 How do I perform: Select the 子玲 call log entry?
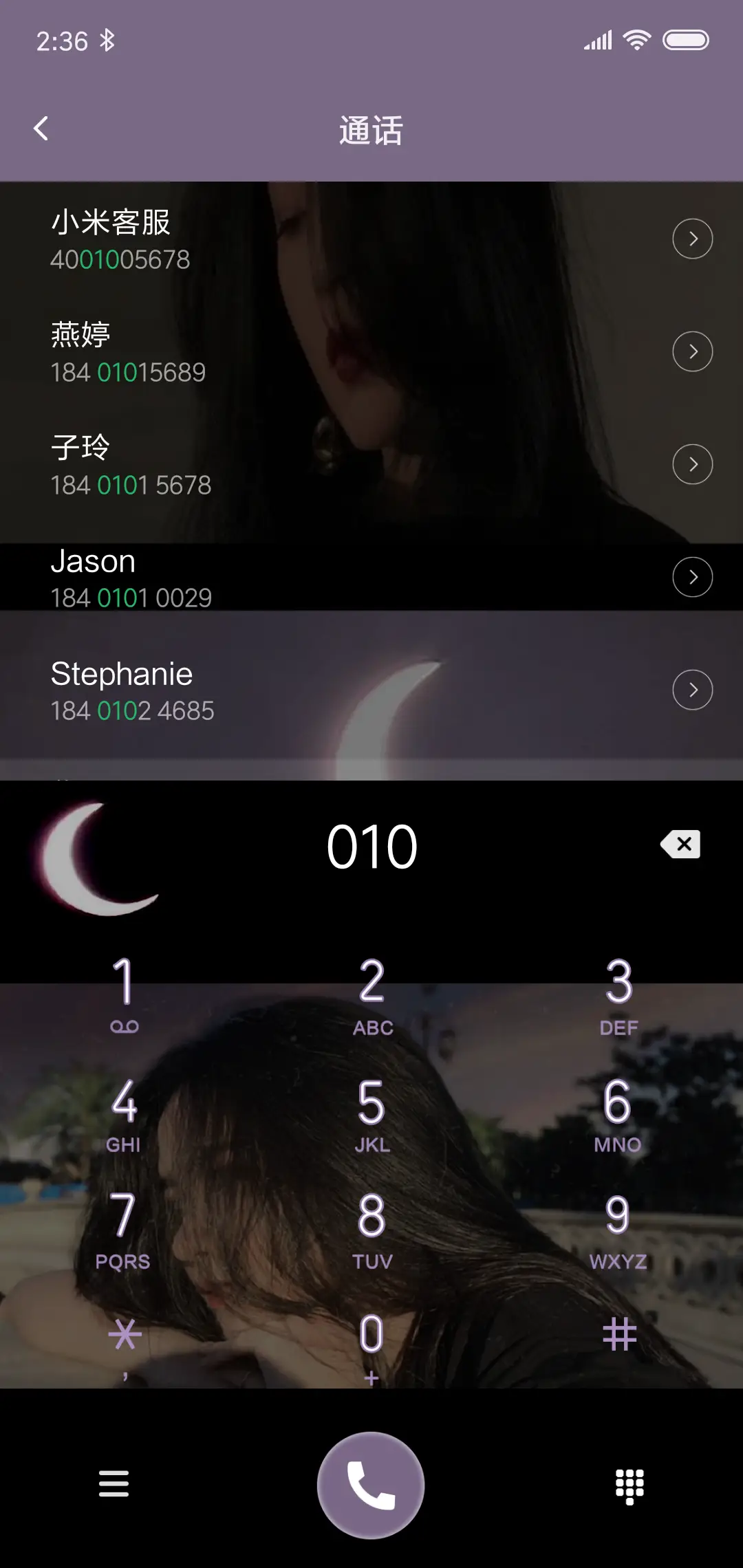tap(275, 464)
